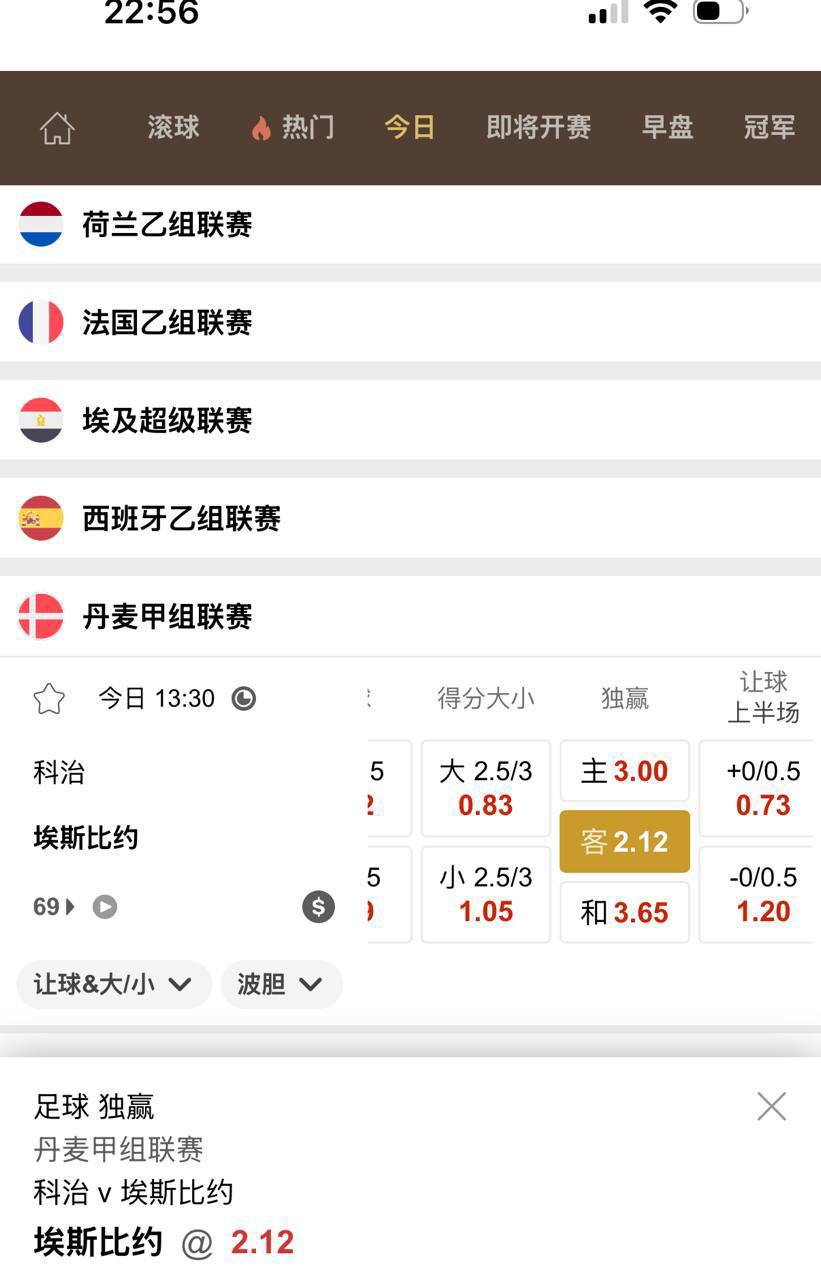
Task: Select the 大 2.5/3 odds at 0.83
Action: pos(485,788)
